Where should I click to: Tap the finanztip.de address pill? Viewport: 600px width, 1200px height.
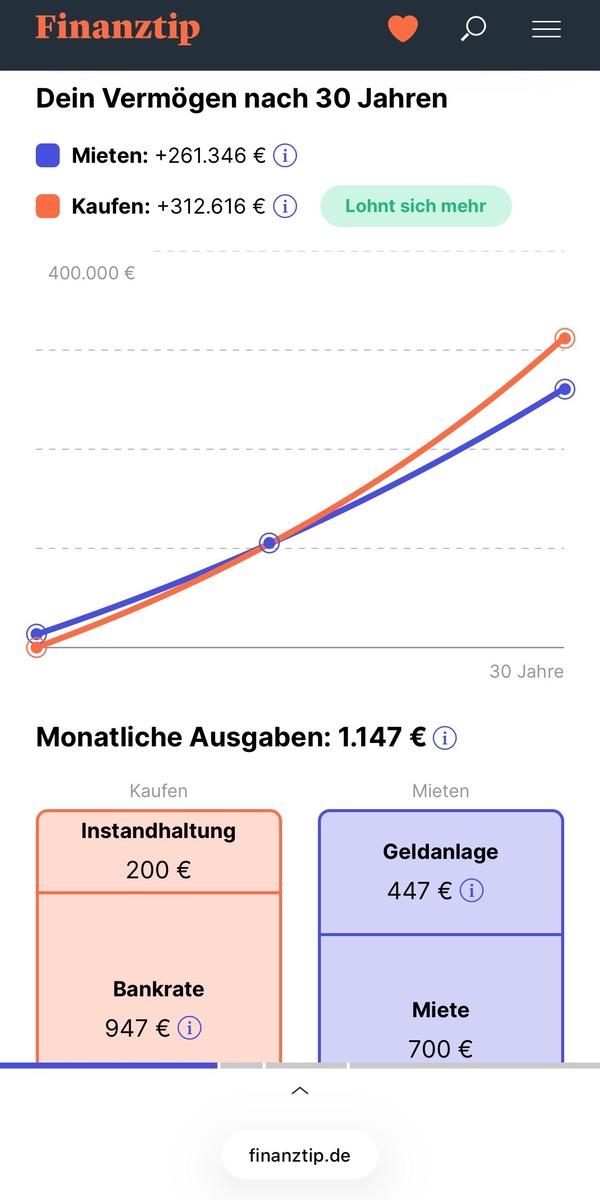coord(300,1156)
